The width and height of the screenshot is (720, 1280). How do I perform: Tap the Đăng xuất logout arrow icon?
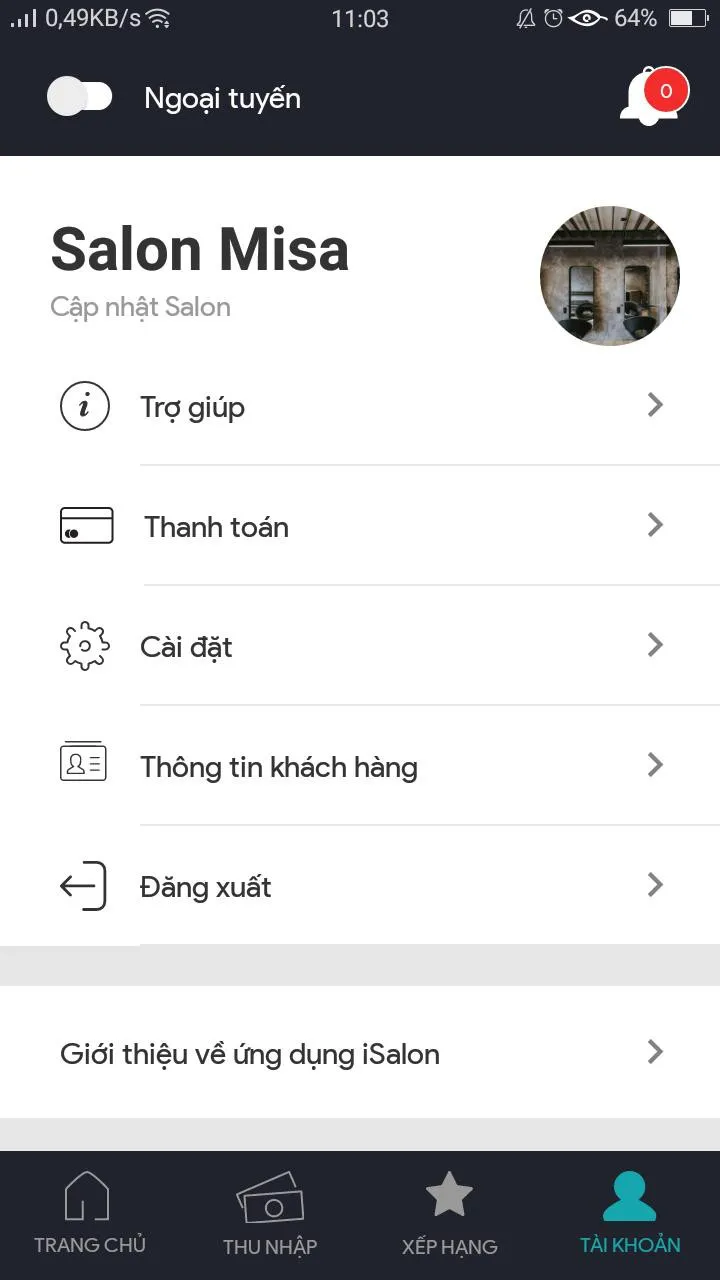coord(84,885)
